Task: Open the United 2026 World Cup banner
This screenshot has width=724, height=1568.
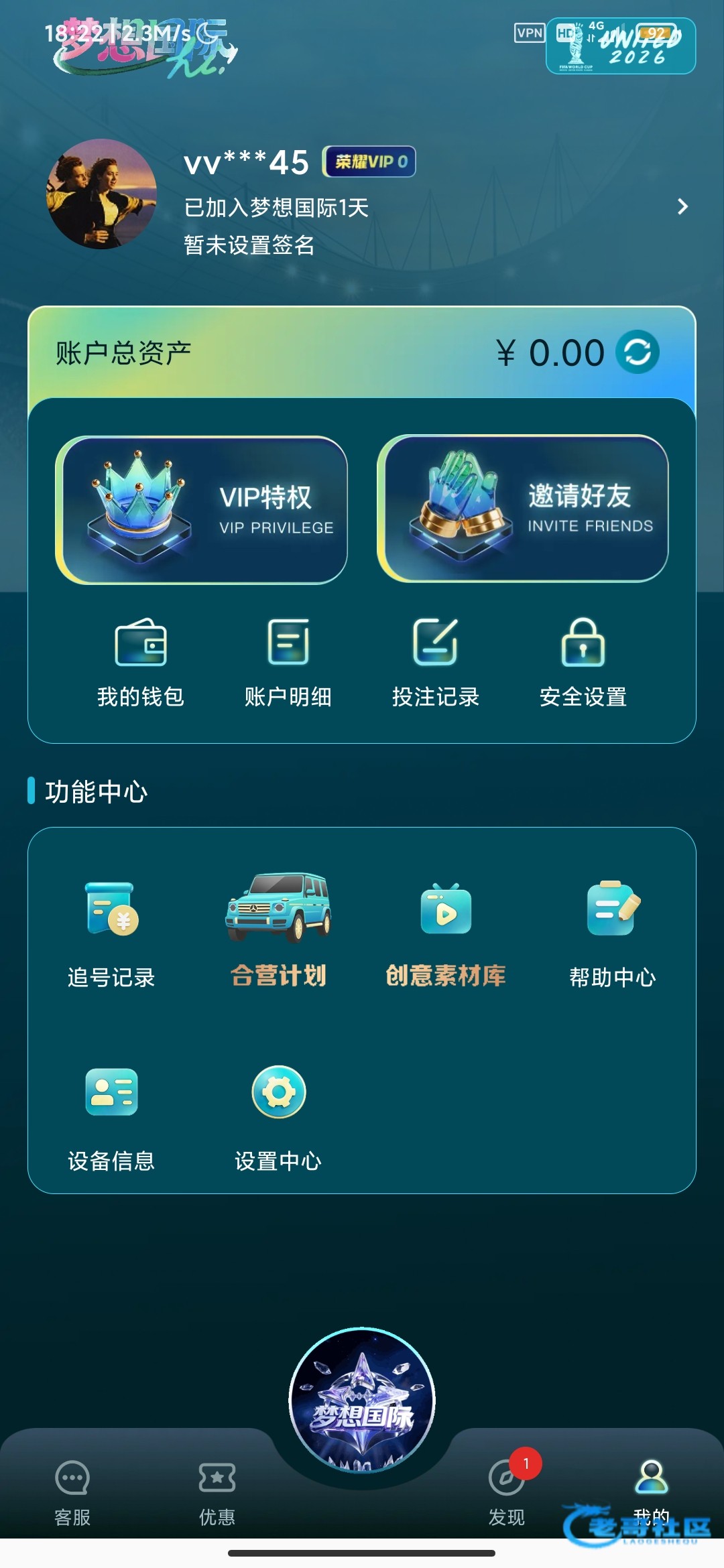Action: tap(621, 46)
